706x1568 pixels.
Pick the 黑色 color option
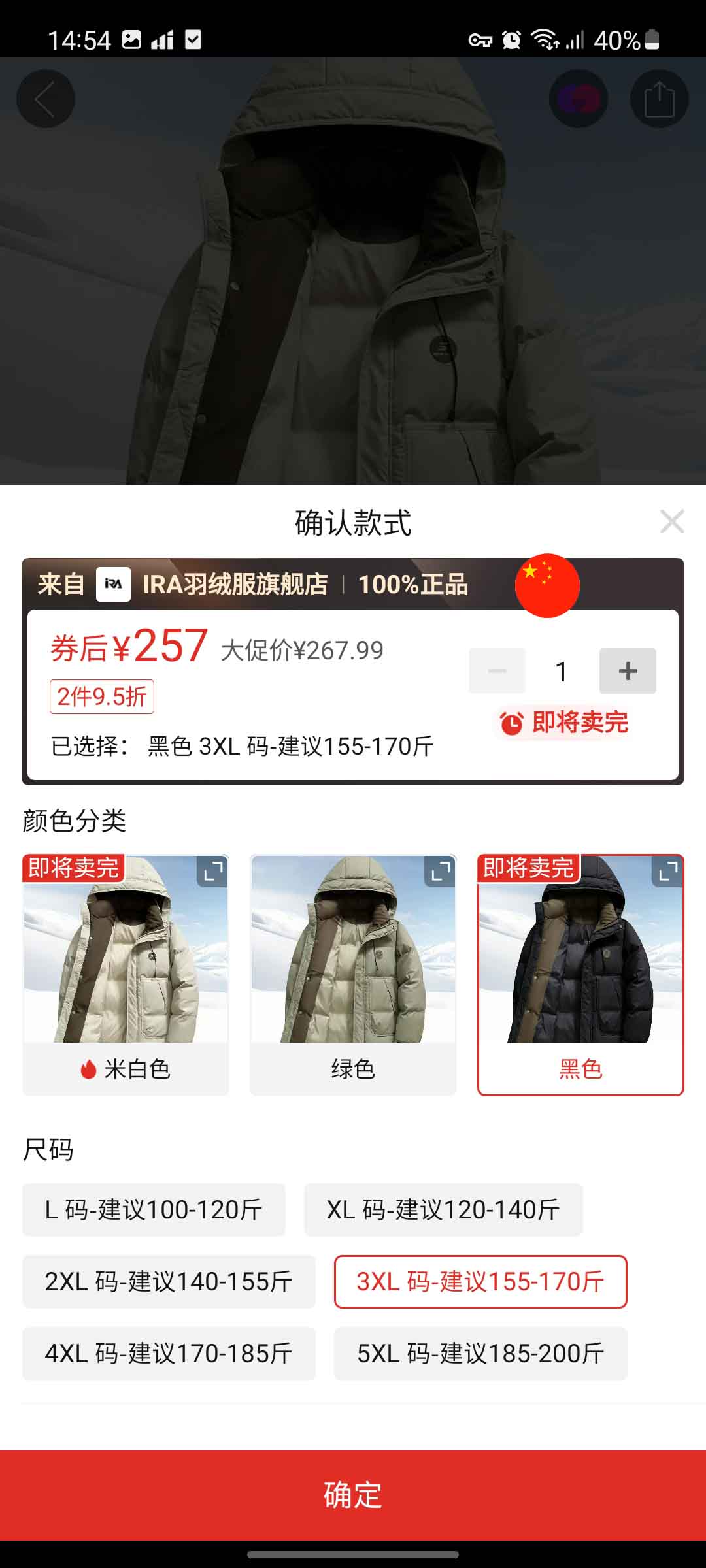pos(580,973)
